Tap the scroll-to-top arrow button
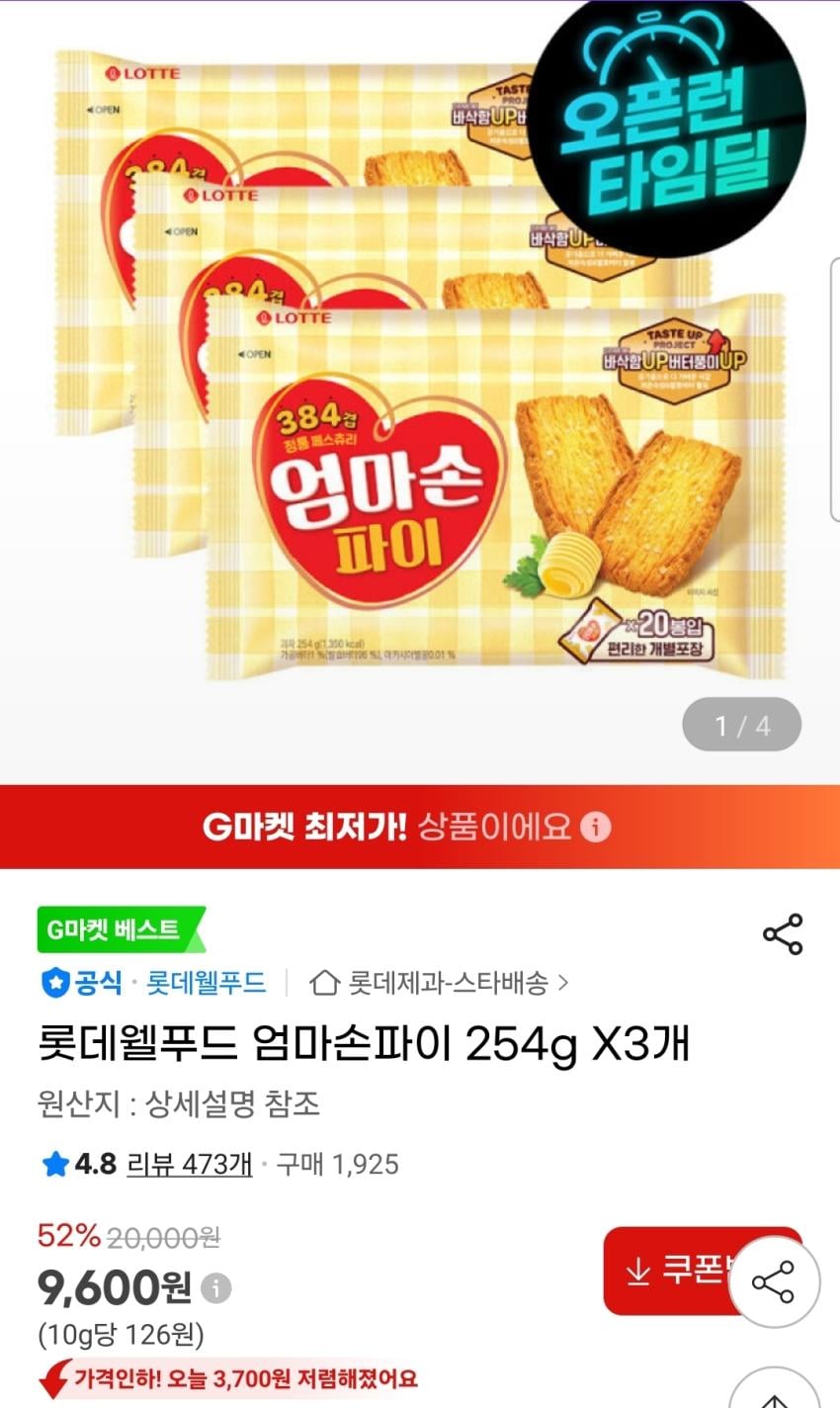Screen dimensions: 840x1408 (775, 1394)
